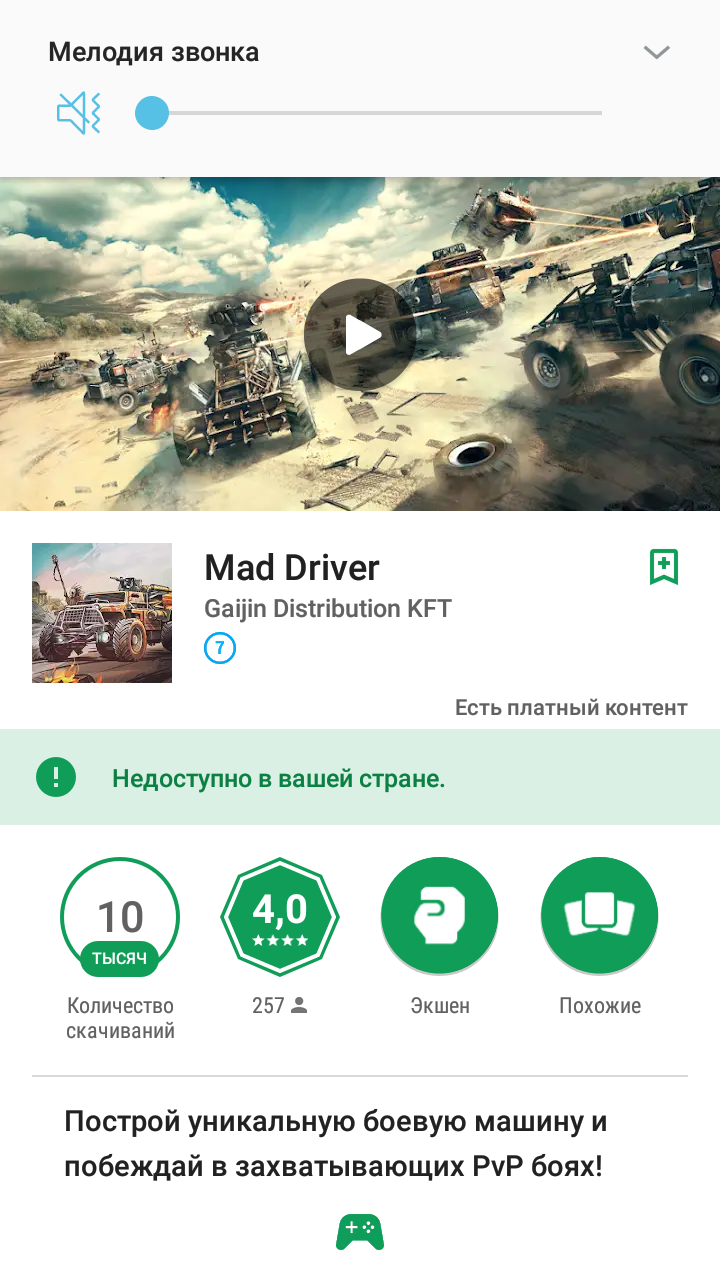Play the Mad Driver trailer video
This screenshot has height=1280, width=720.
360,335
